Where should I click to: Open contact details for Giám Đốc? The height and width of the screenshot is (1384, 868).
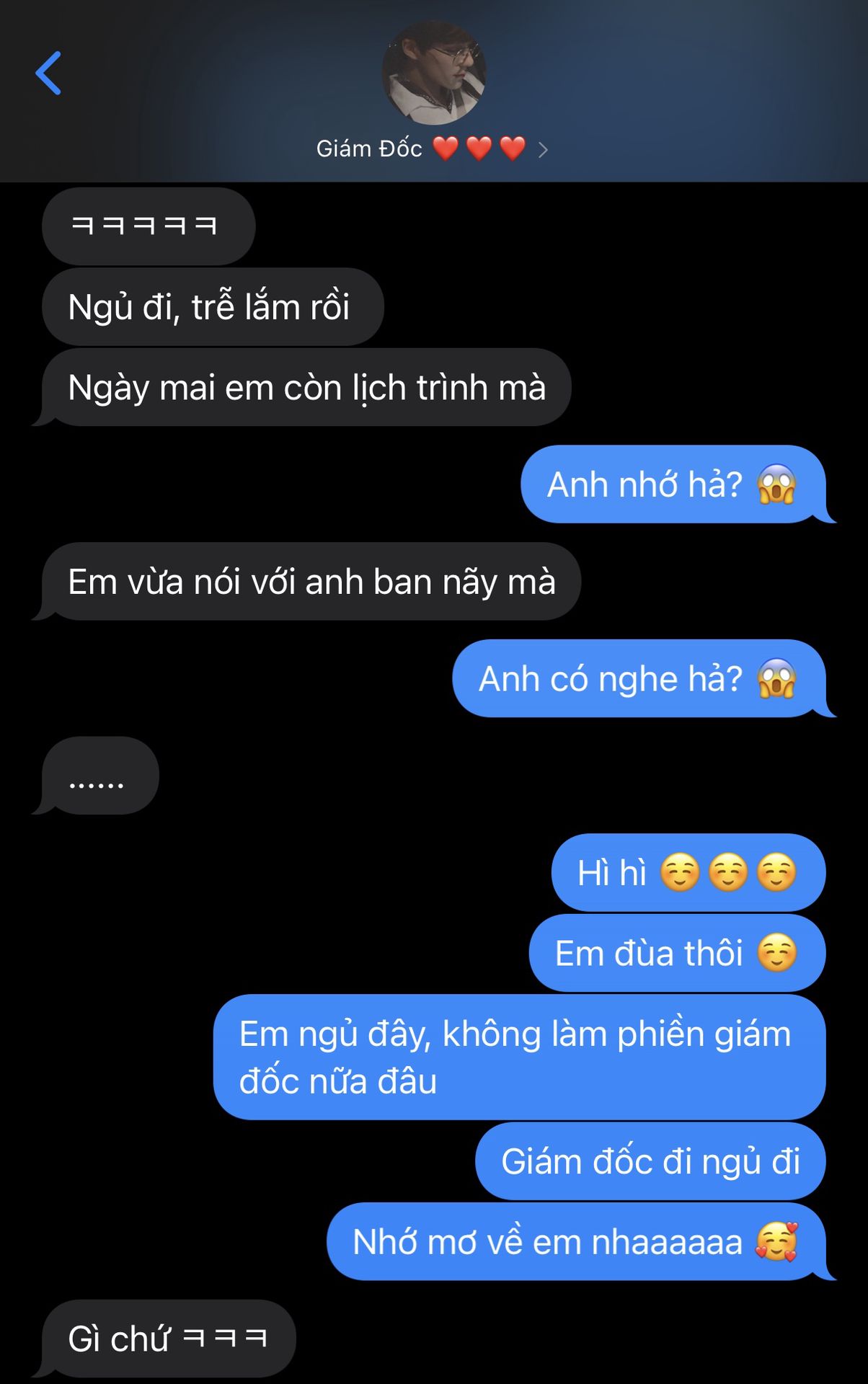(x=433, y=148)
